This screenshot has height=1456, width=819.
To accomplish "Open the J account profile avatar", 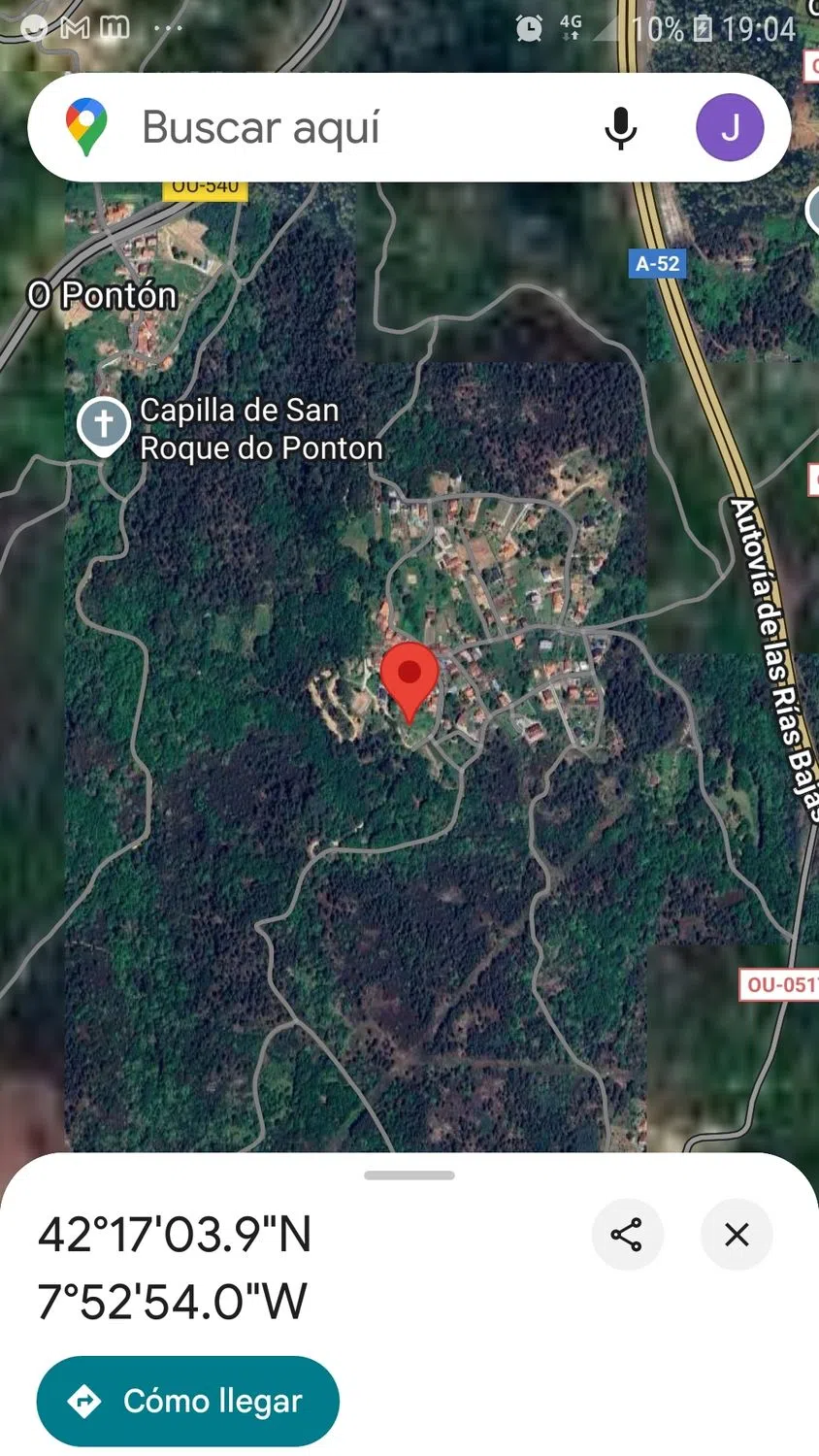I will (x=730, y=128).
